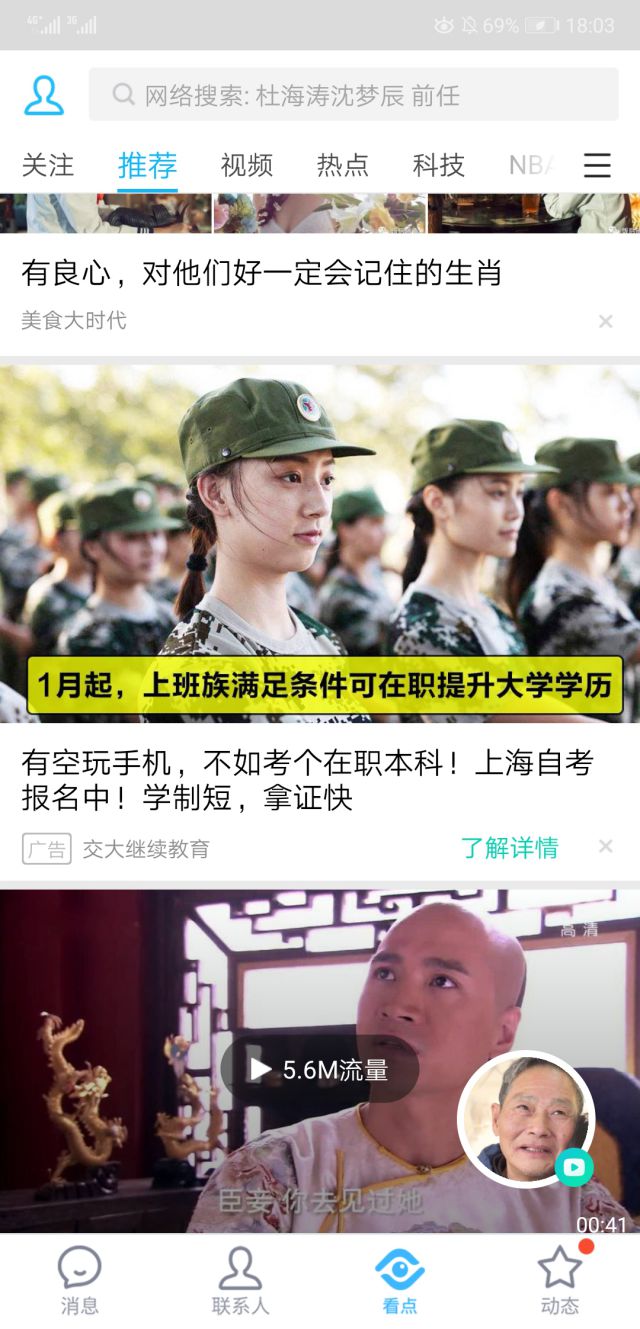The image size is (640, 1329).
Task: Go to the 消息 tab
Action: [80, 1281]
